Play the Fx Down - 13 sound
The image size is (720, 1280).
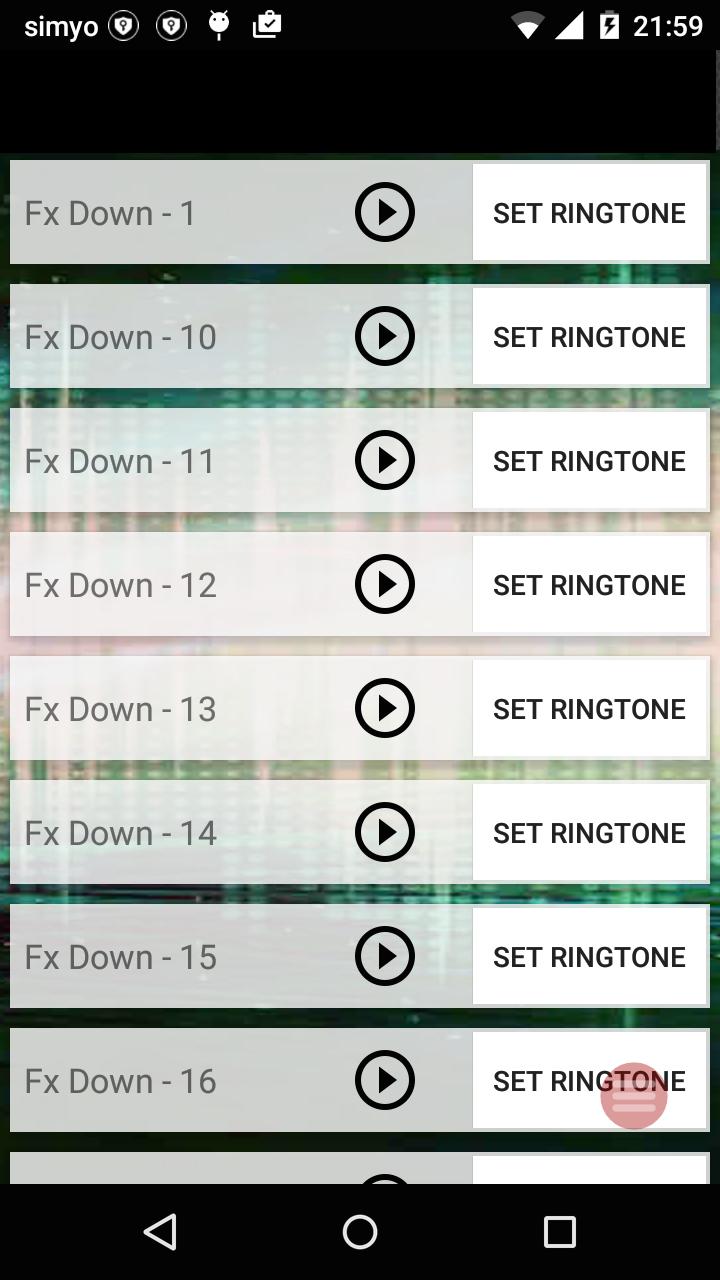384,708
